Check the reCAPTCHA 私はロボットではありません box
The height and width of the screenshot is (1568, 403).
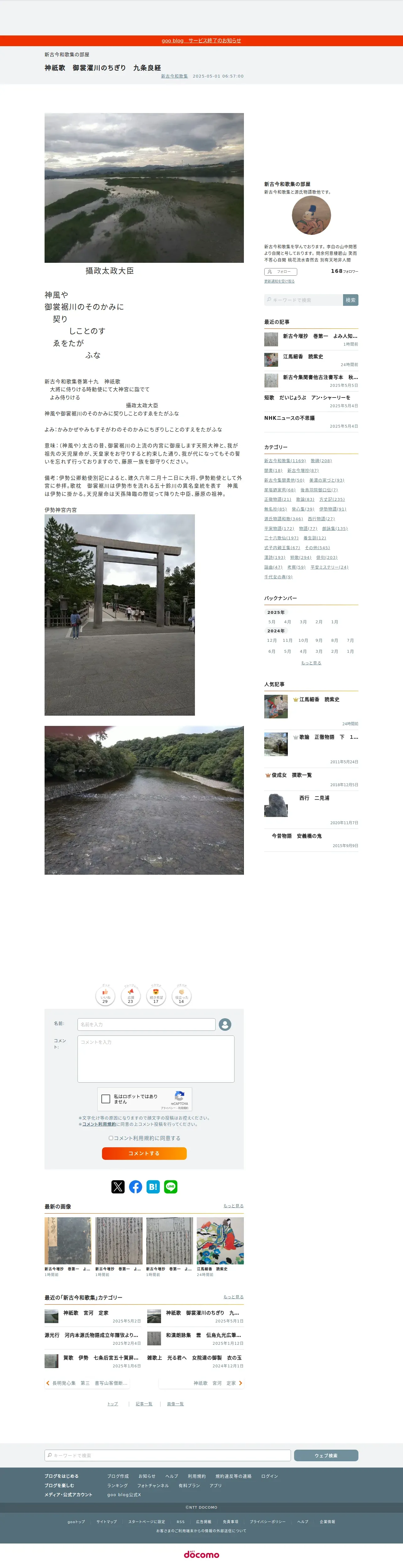tap(106, 1099)
